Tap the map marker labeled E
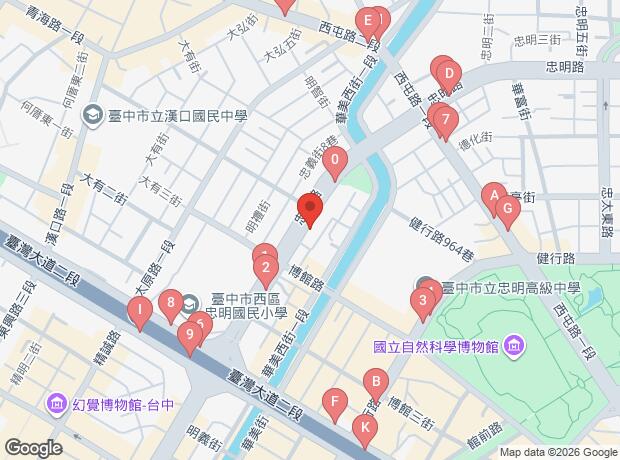The image size is (620, 460). [370, 20]
